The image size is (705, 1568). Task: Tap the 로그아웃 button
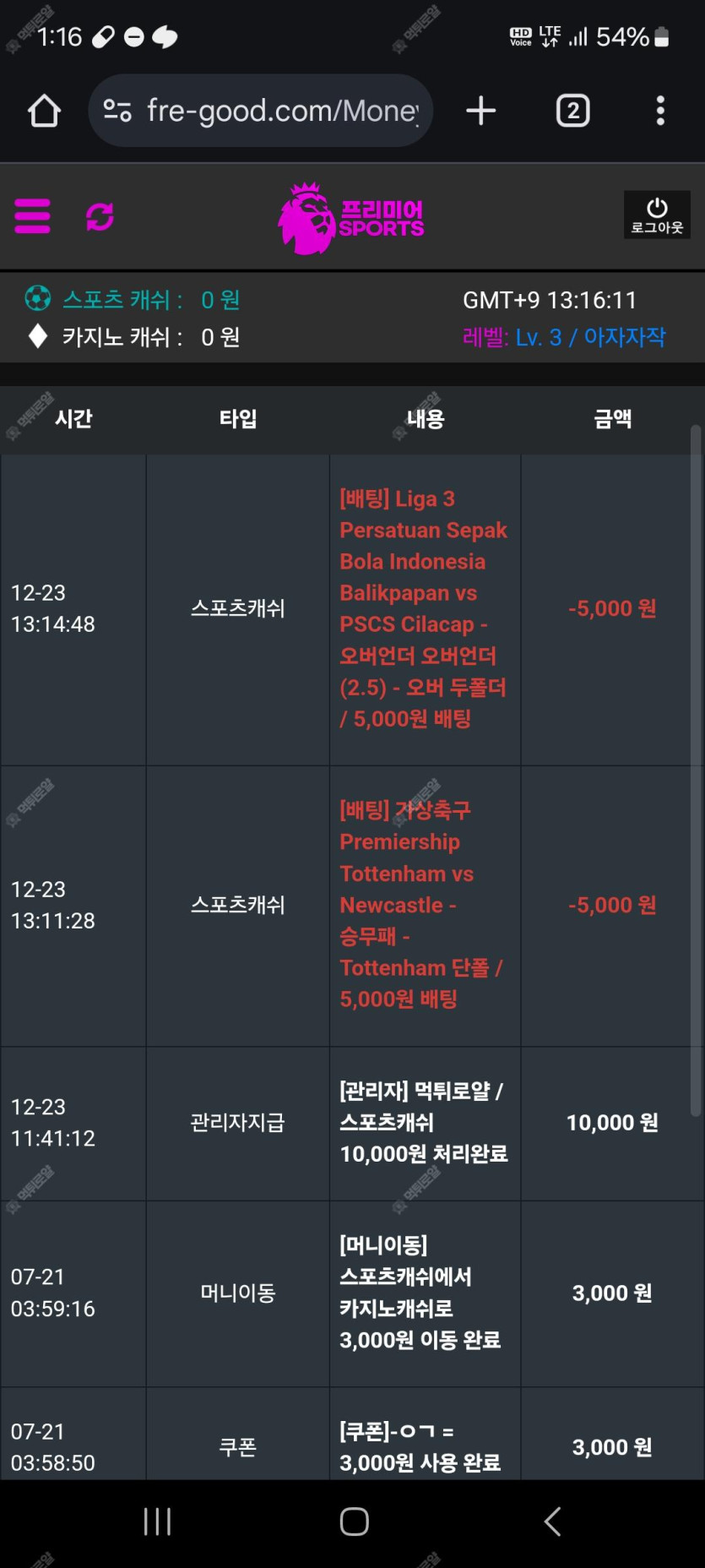point(657,215)
